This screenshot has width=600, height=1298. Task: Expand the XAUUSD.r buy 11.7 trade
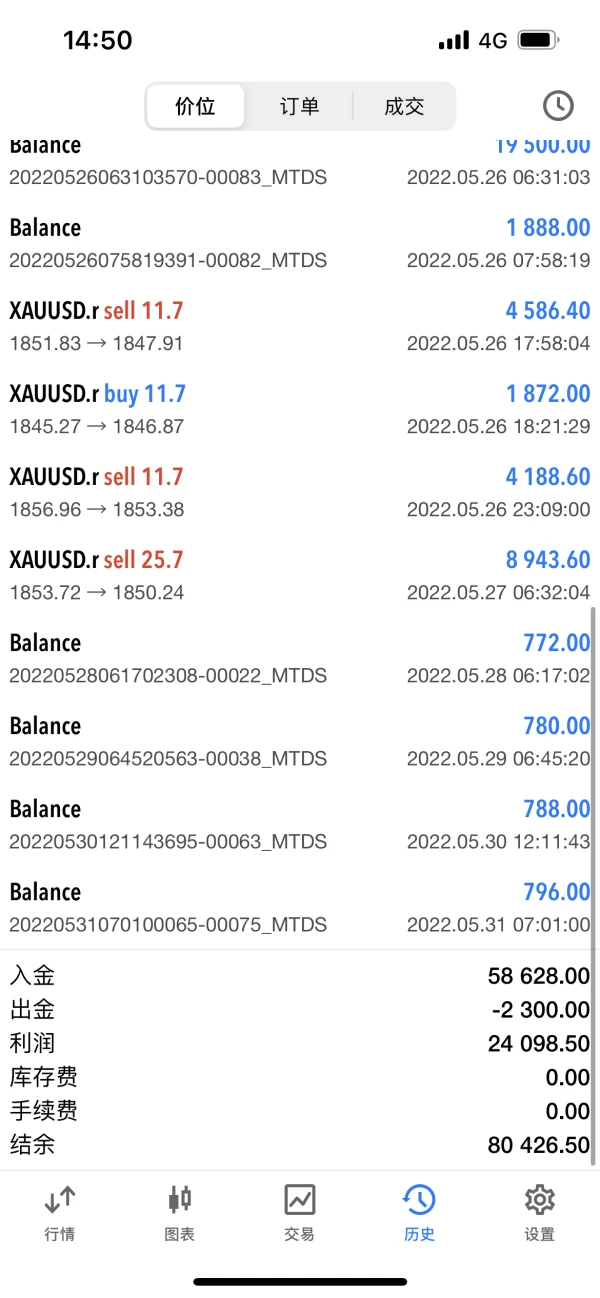tap(300, 408)
